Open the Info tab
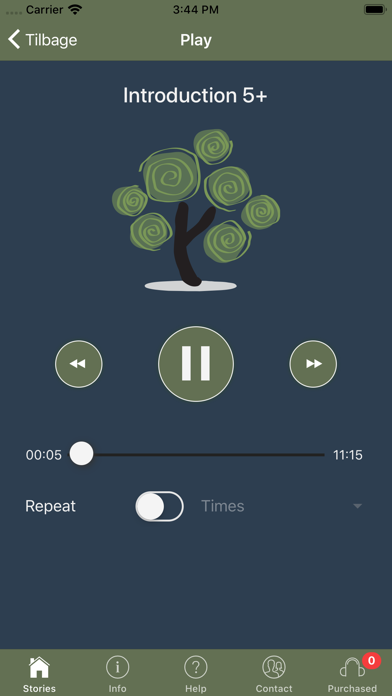The image size is (392, 696). click(x=117, y=675)
